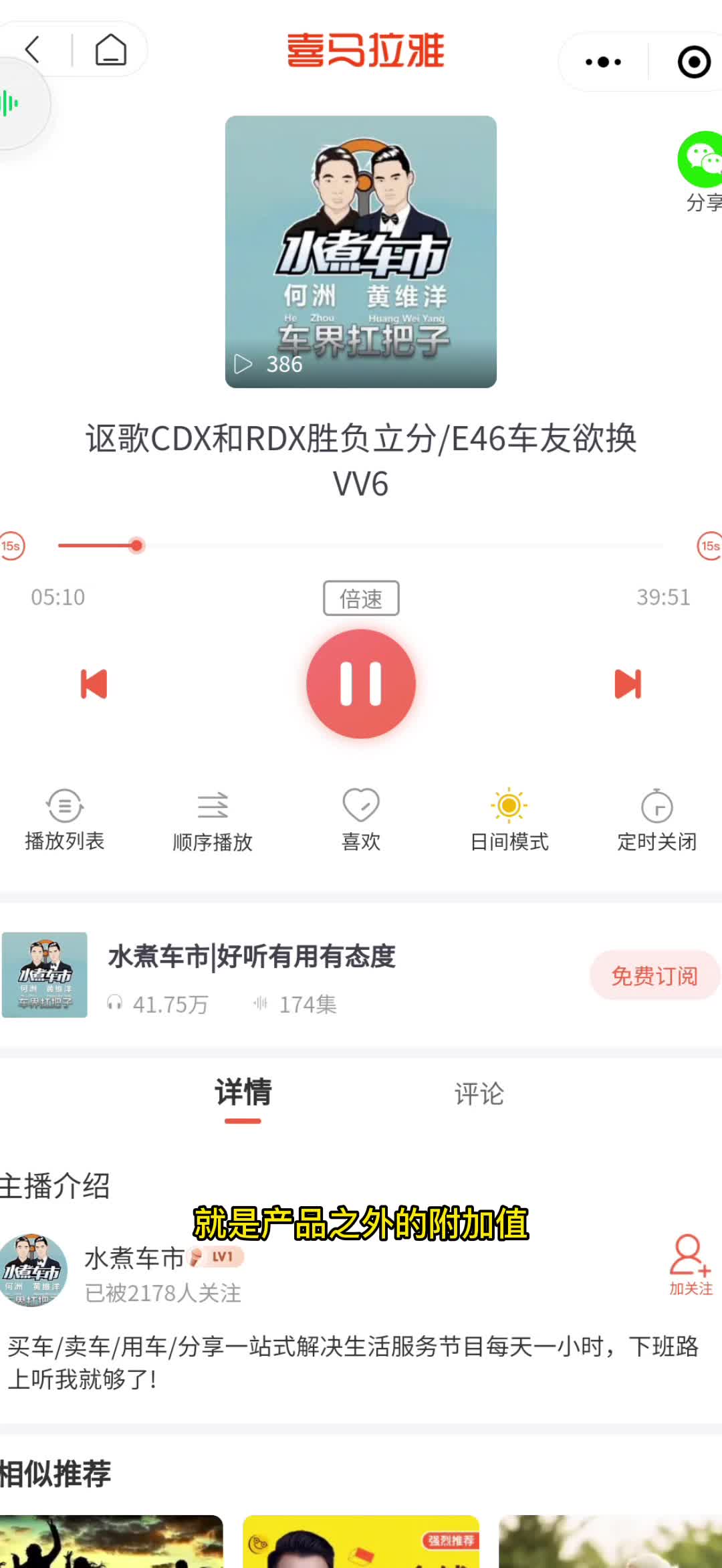The height and width of the screenshot is (1568, 722).
Task: Pause the current episode
Action: point(361,684)
